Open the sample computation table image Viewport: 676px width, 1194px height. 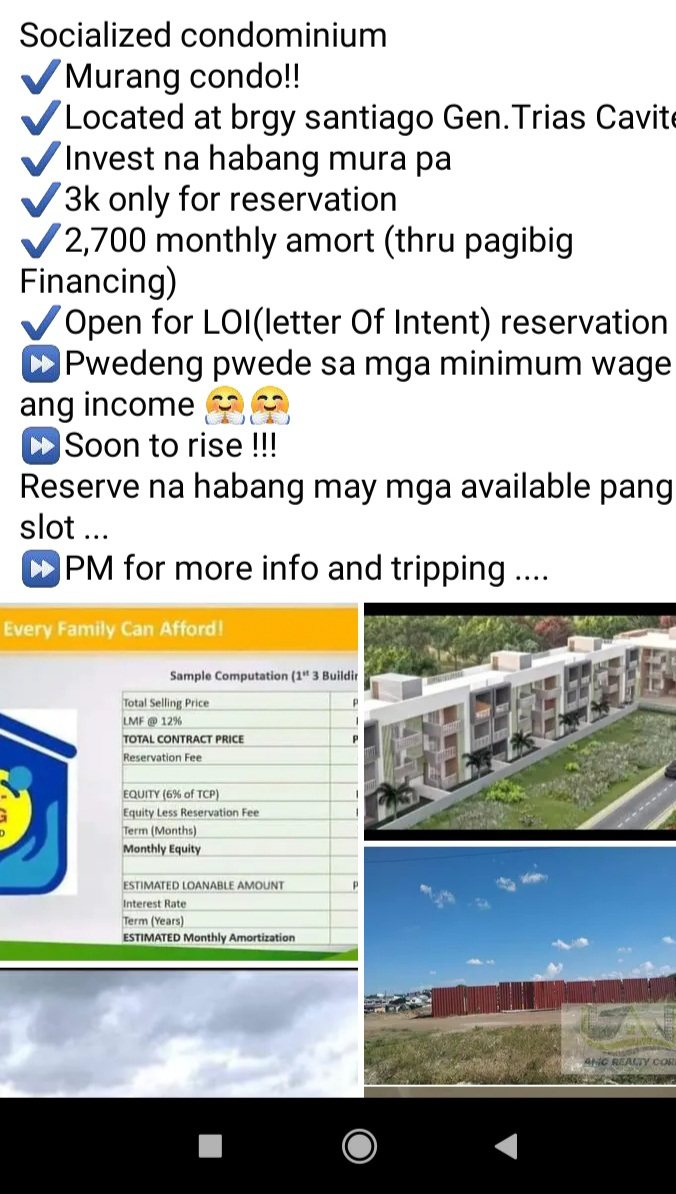(x=178, y=782)
